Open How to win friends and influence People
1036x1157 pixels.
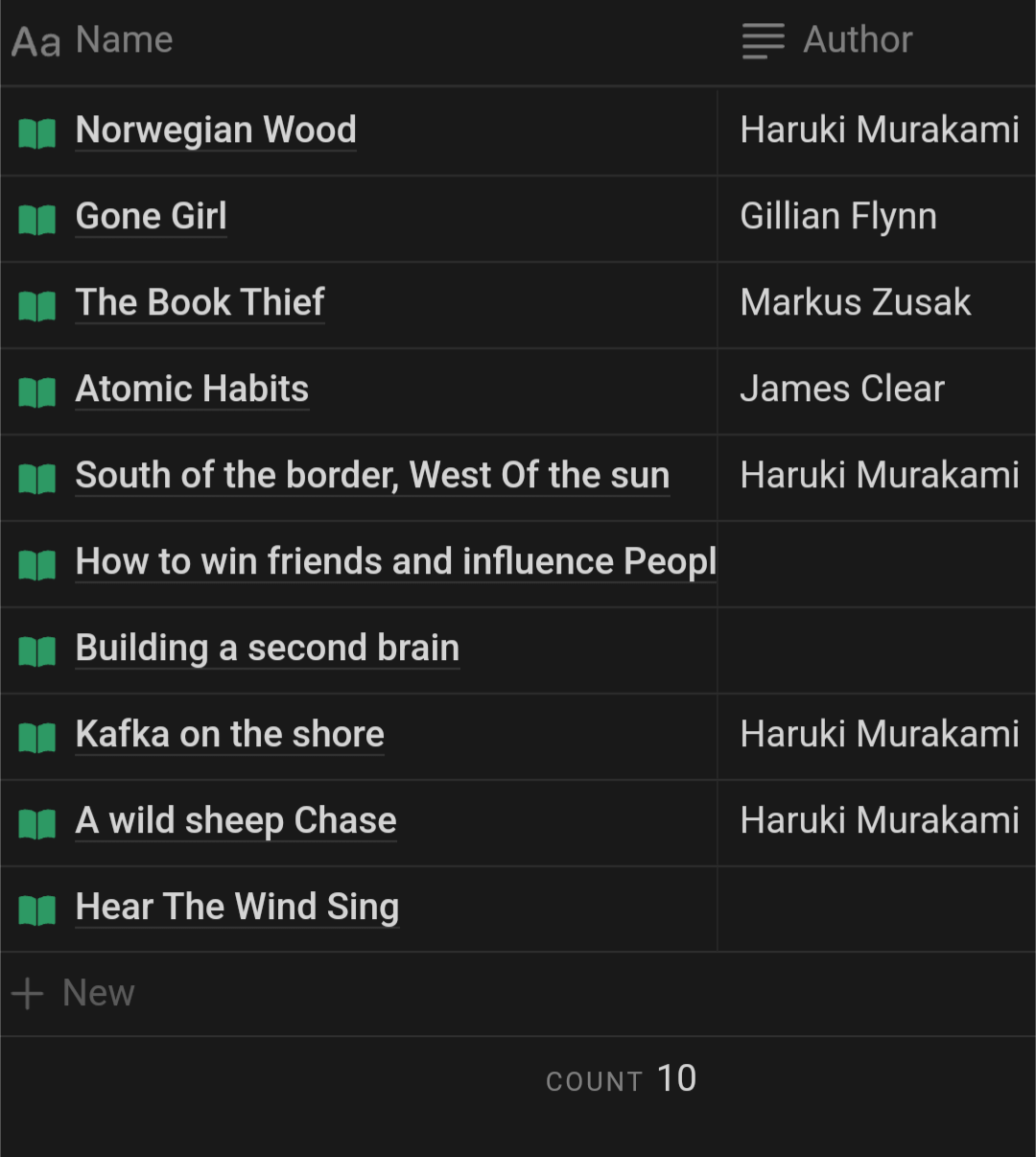[x=395, y=562]
